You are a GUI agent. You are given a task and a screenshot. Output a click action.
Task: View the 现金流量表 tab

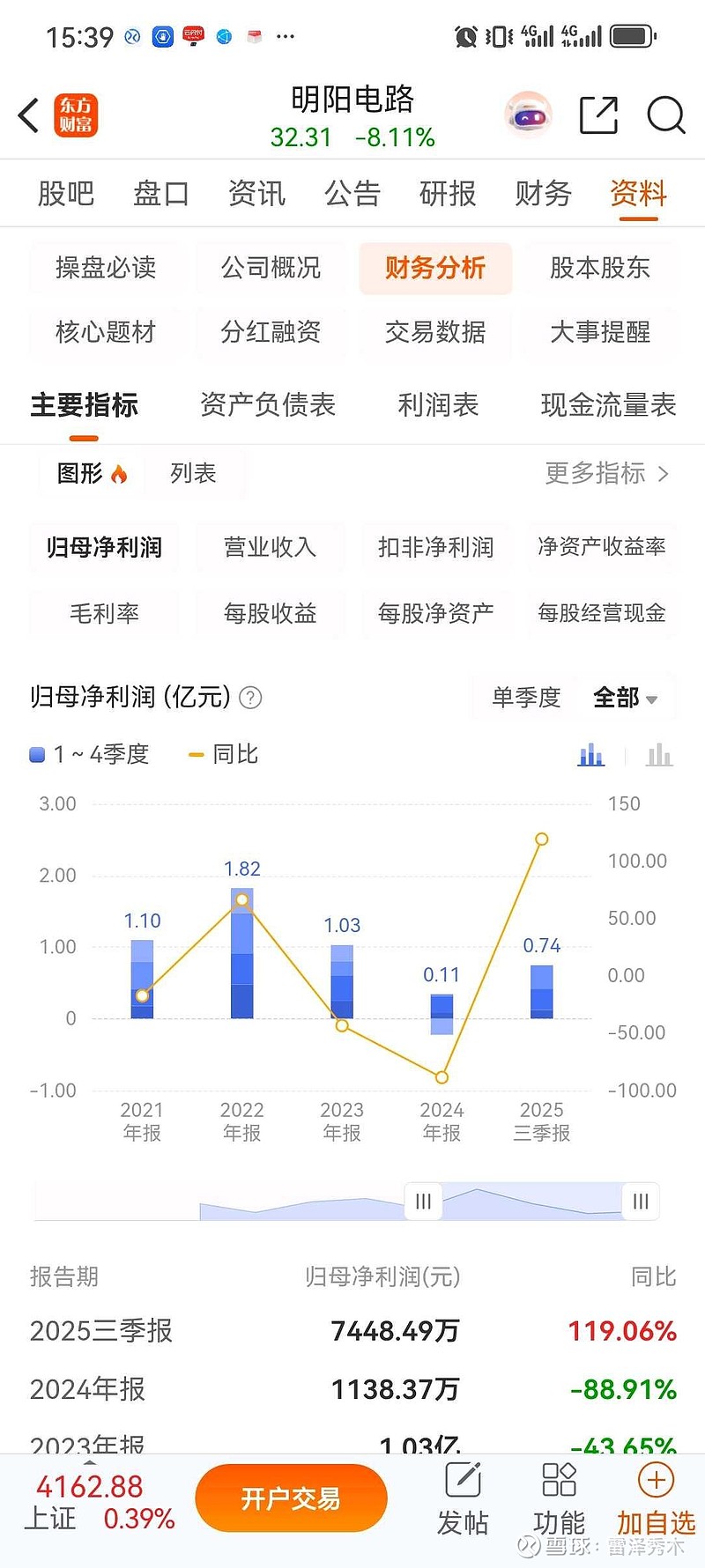(x=608, y=405)
